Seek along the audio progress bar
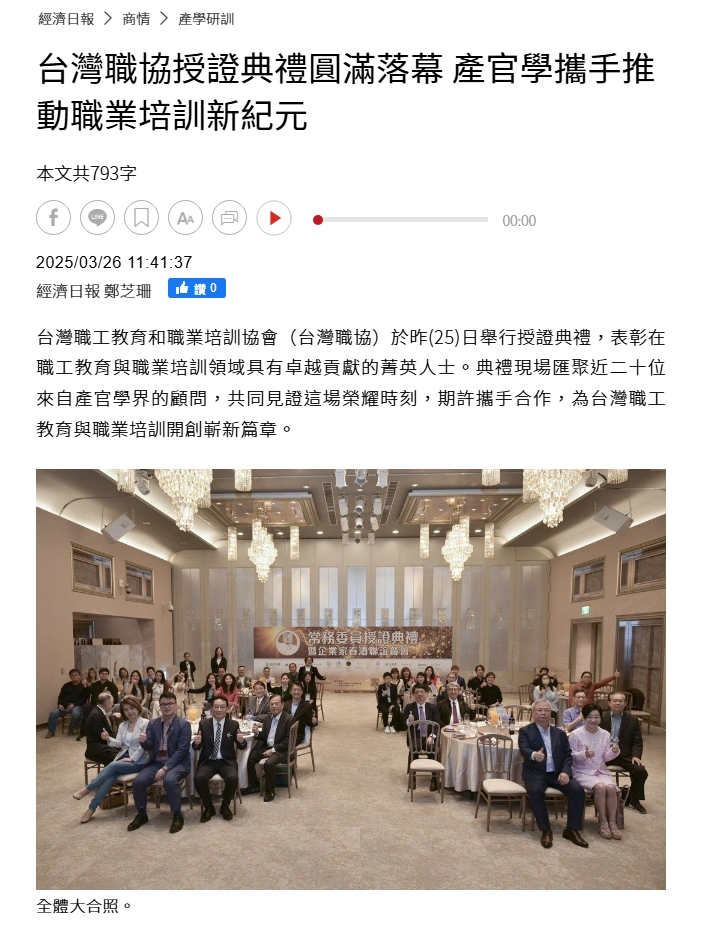 [x=402, y=220]
